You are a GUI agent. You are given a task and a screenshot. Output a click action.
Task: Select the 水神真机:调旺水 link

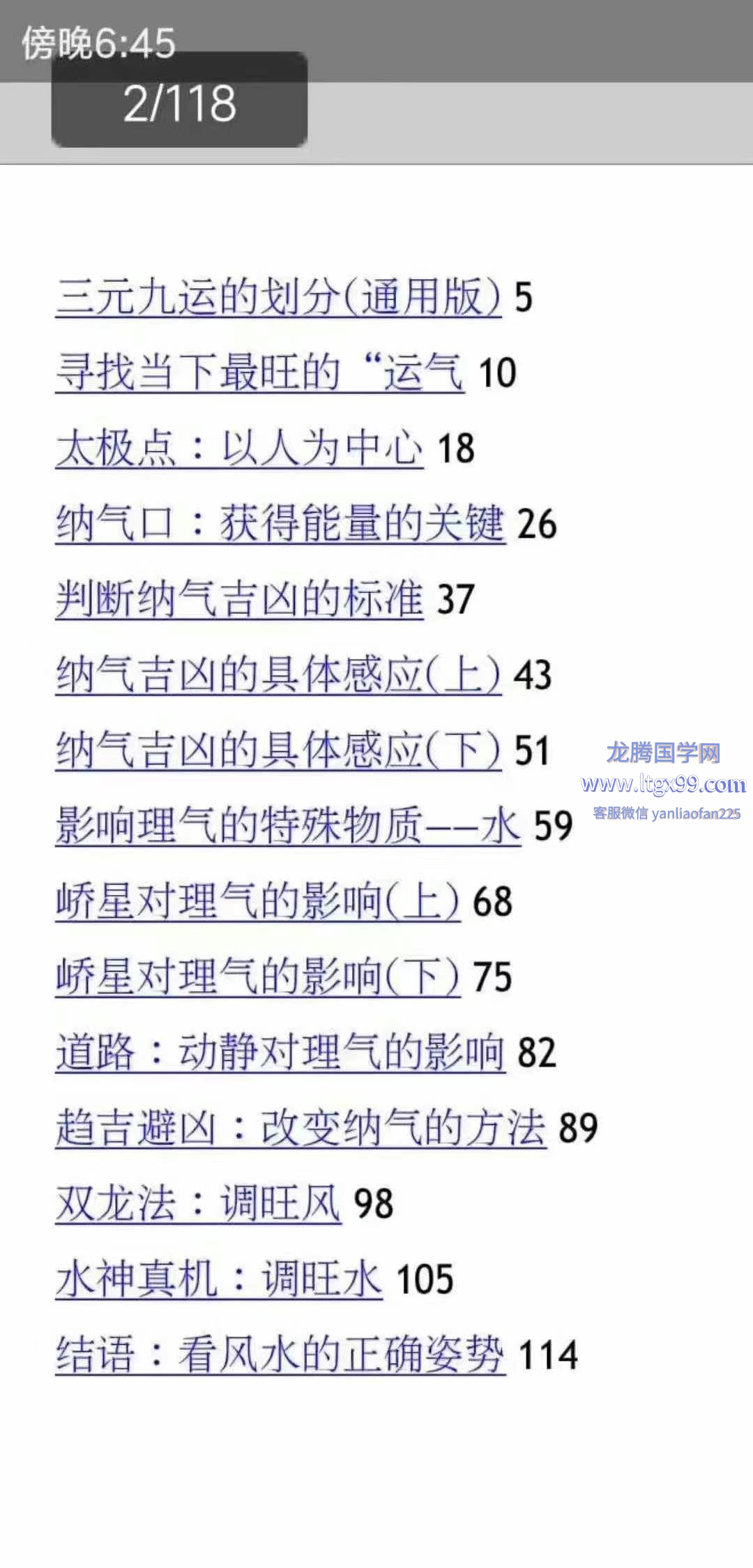[x=219, y=1279]
